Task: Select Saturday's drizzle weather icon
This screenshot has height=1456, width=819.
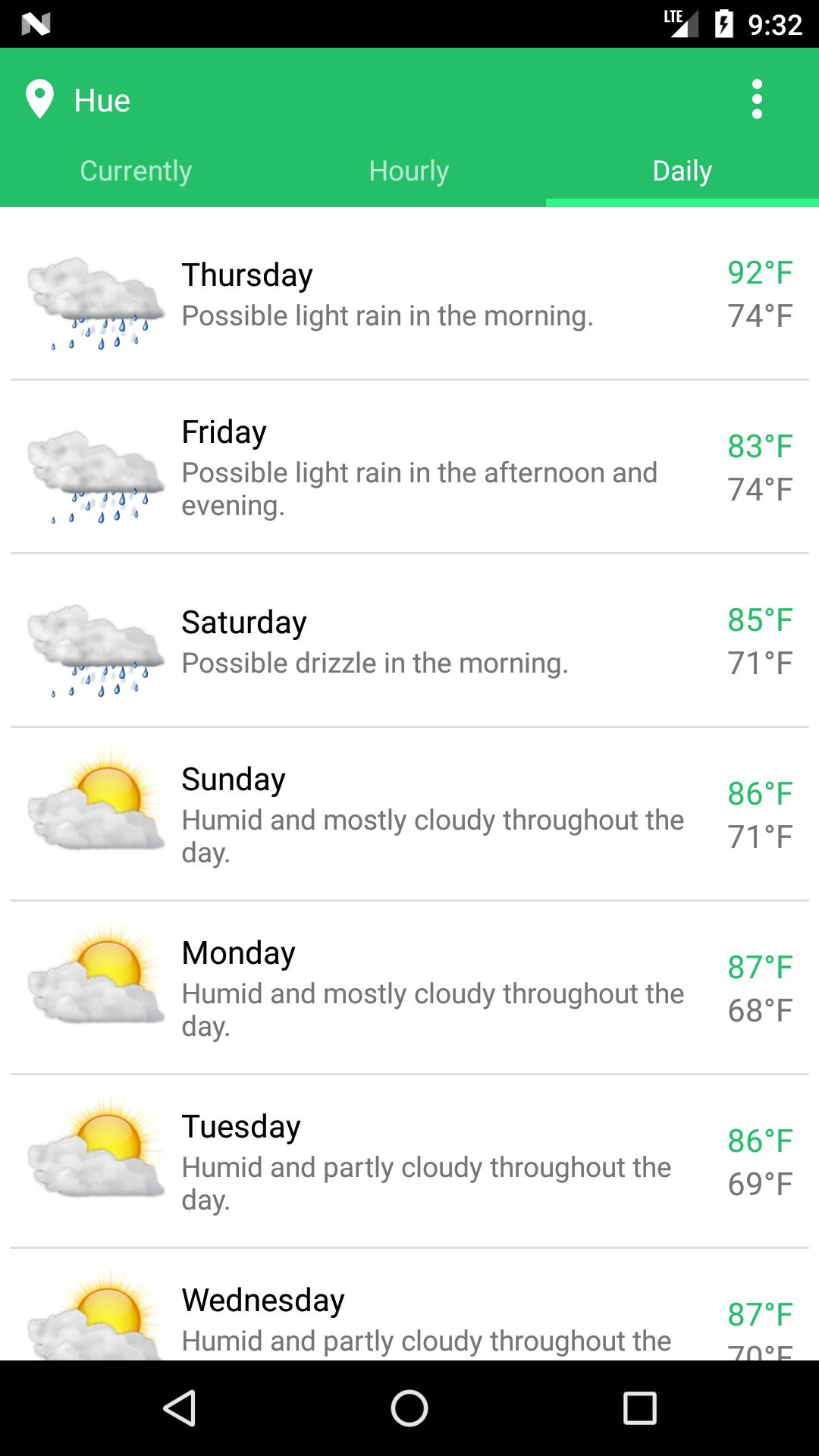Action: [95, 648]
